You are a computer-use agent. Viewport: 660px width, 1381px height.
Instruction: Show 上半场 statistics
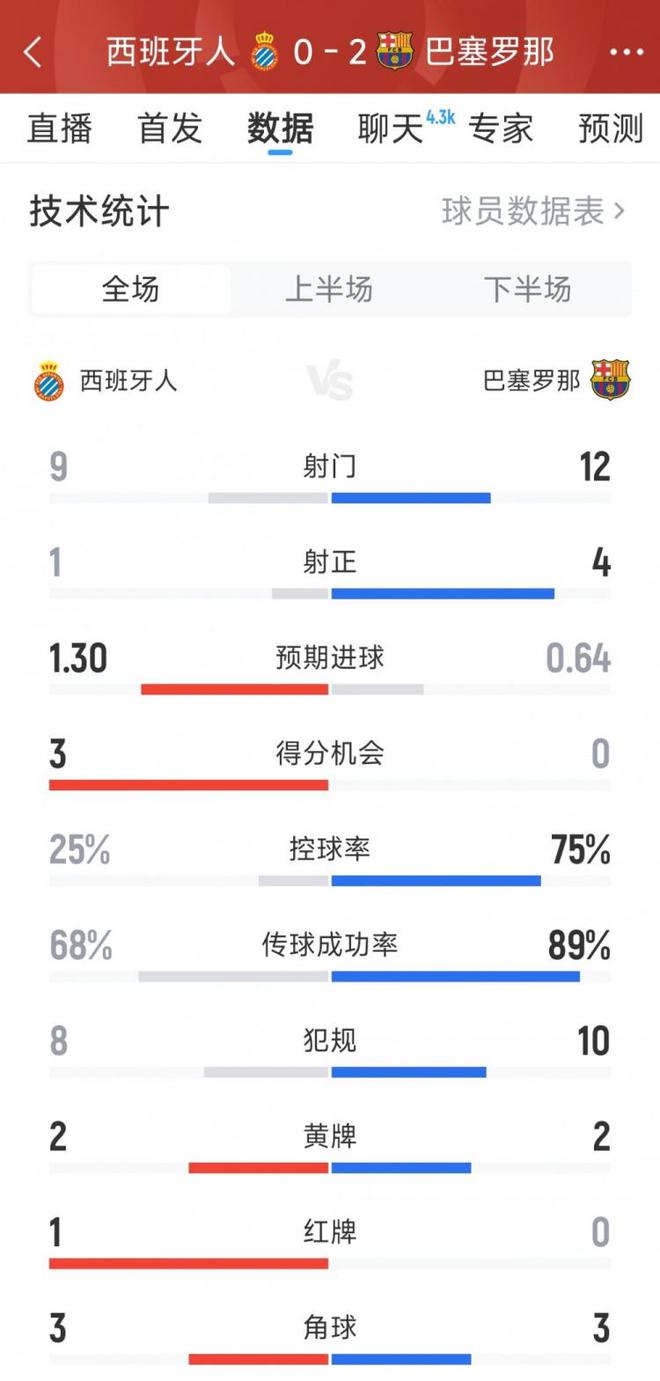pos(329,290)
